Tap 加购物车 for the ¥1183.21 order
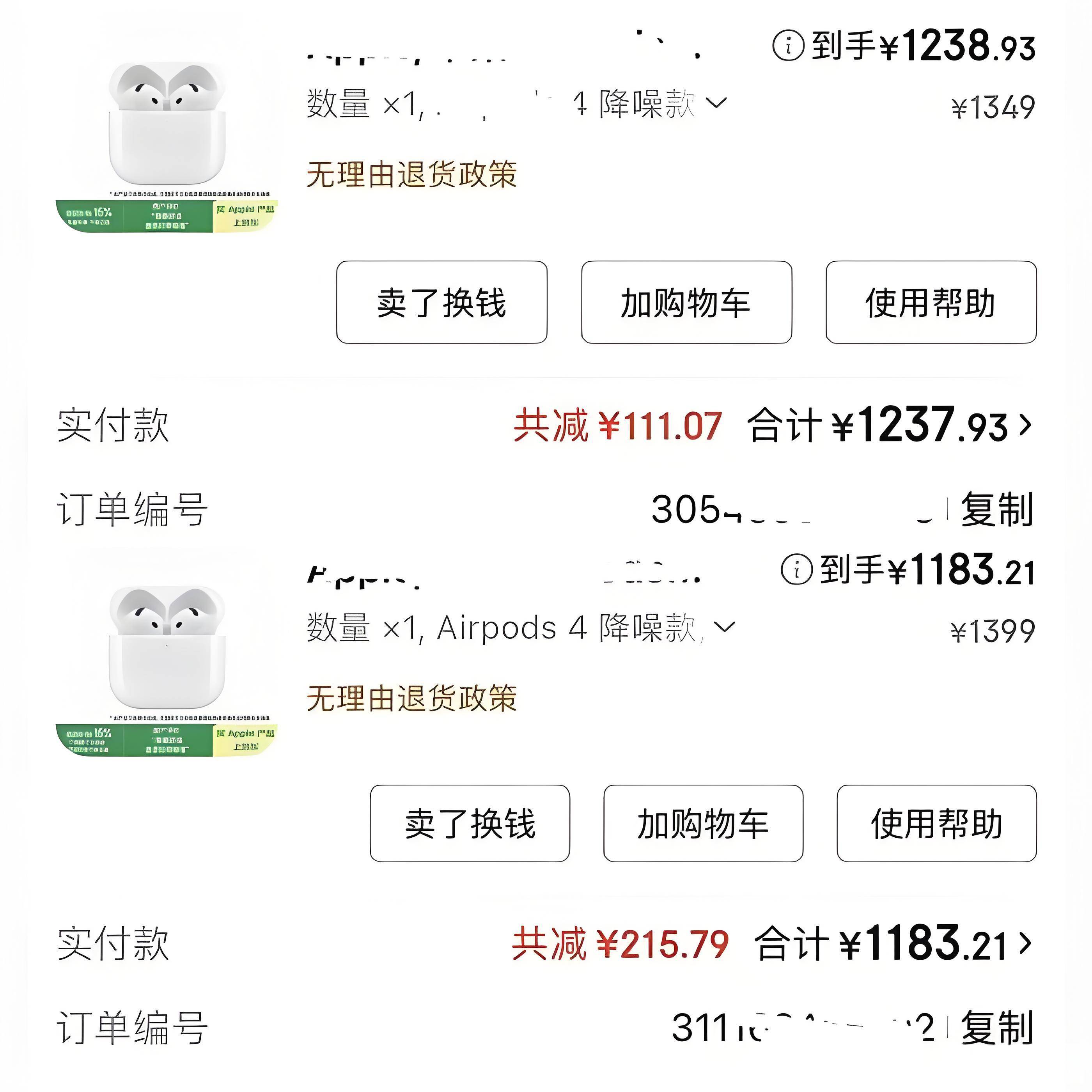 (703, 824)
